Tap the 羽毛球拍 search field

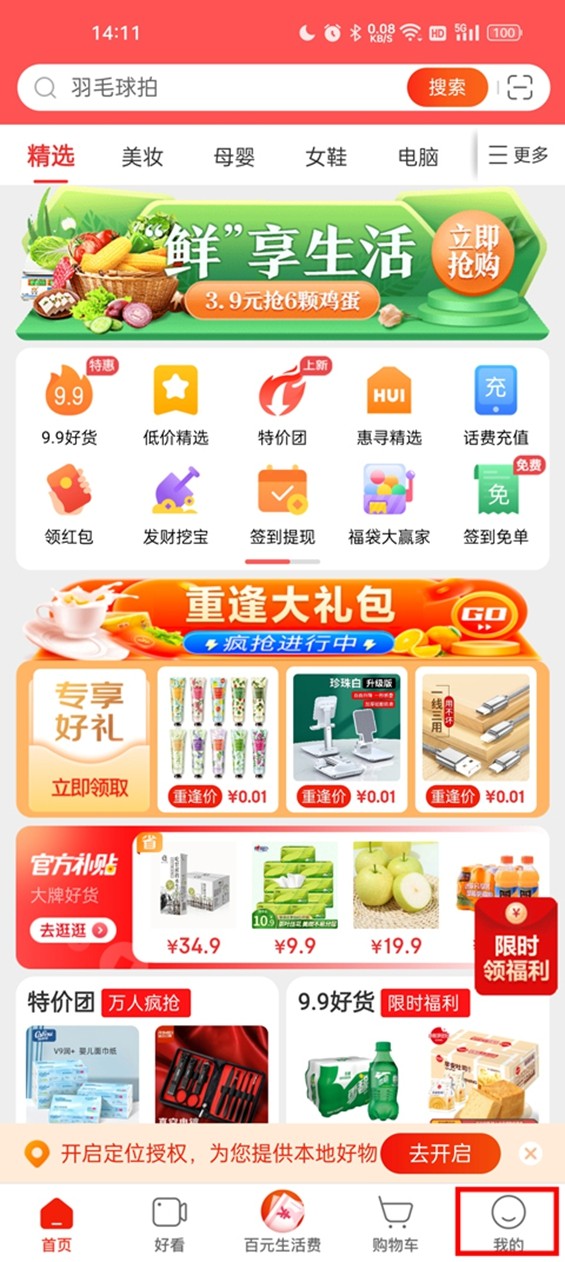click(x=215, y=88)
